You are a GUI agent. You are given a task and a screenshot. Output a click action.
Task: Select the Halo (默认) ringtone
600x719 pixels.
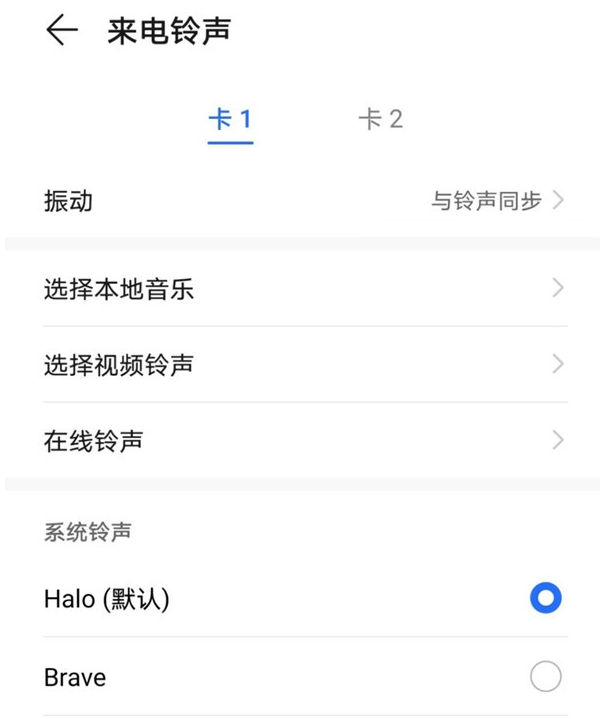[545, 599]
